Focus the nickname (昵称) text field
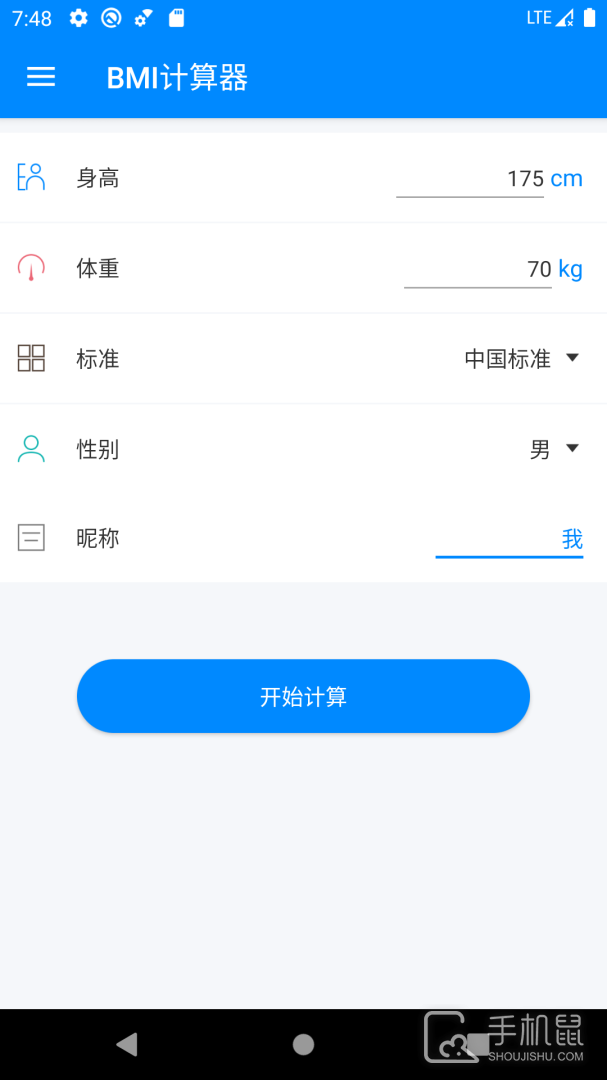Viewport: 607px width, 1080px height. (x=508, y=540)
